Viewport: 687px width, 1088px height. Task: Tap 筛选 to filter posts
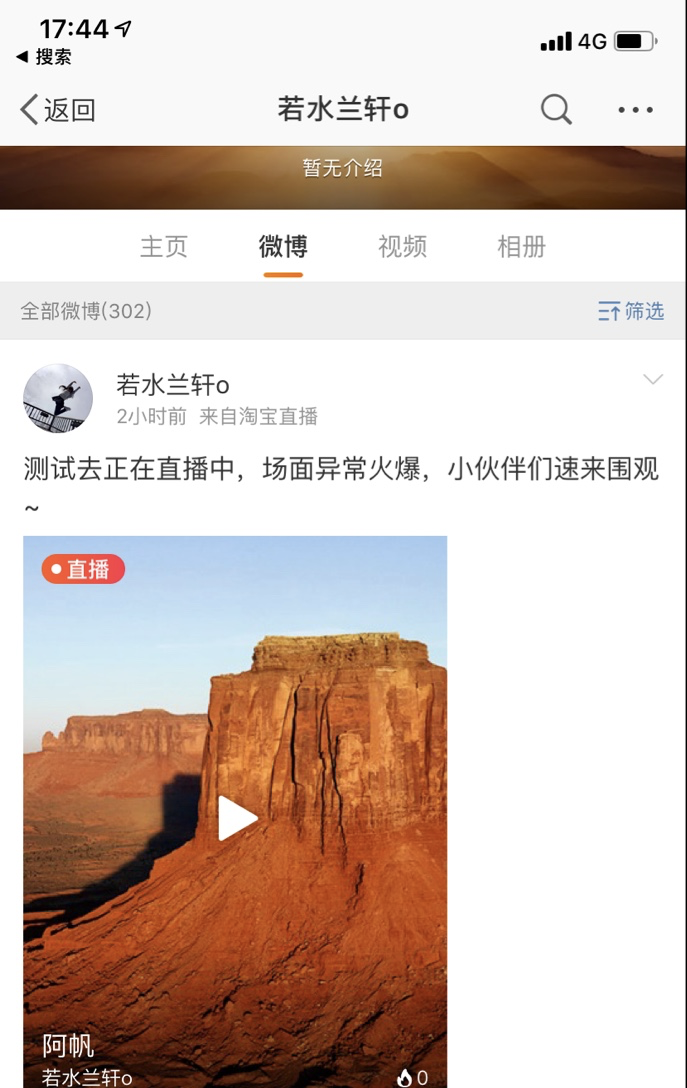631,311
